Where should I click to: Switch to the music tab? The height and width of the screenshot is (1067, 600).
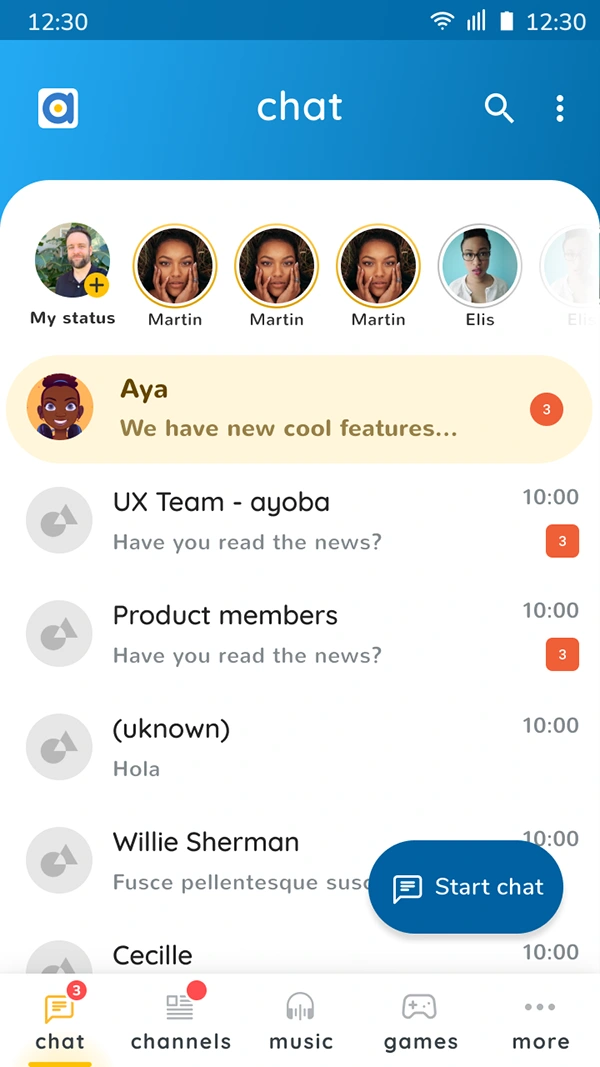tap(300, 1020)
